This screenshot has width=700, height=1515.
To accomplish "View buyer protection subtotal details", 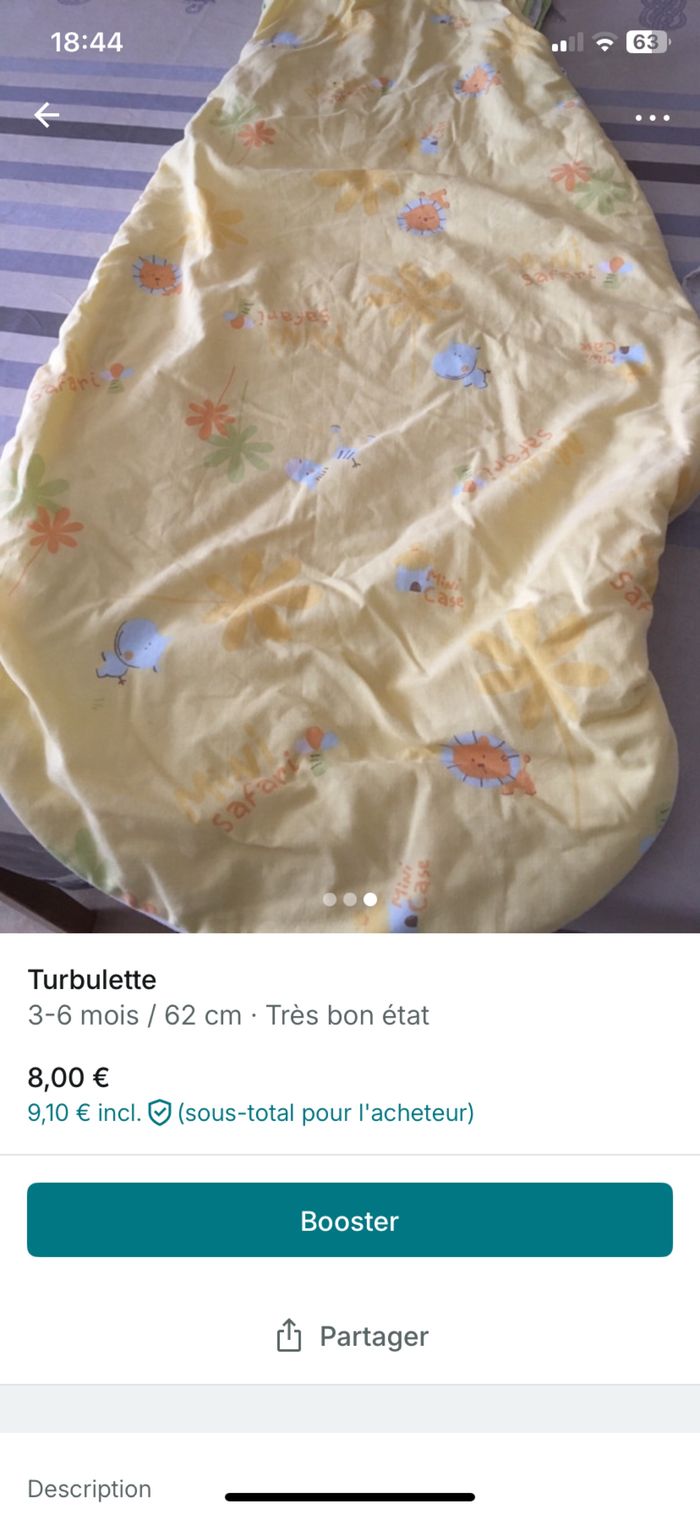I will pyautogui.click(x=250, y=1112).
